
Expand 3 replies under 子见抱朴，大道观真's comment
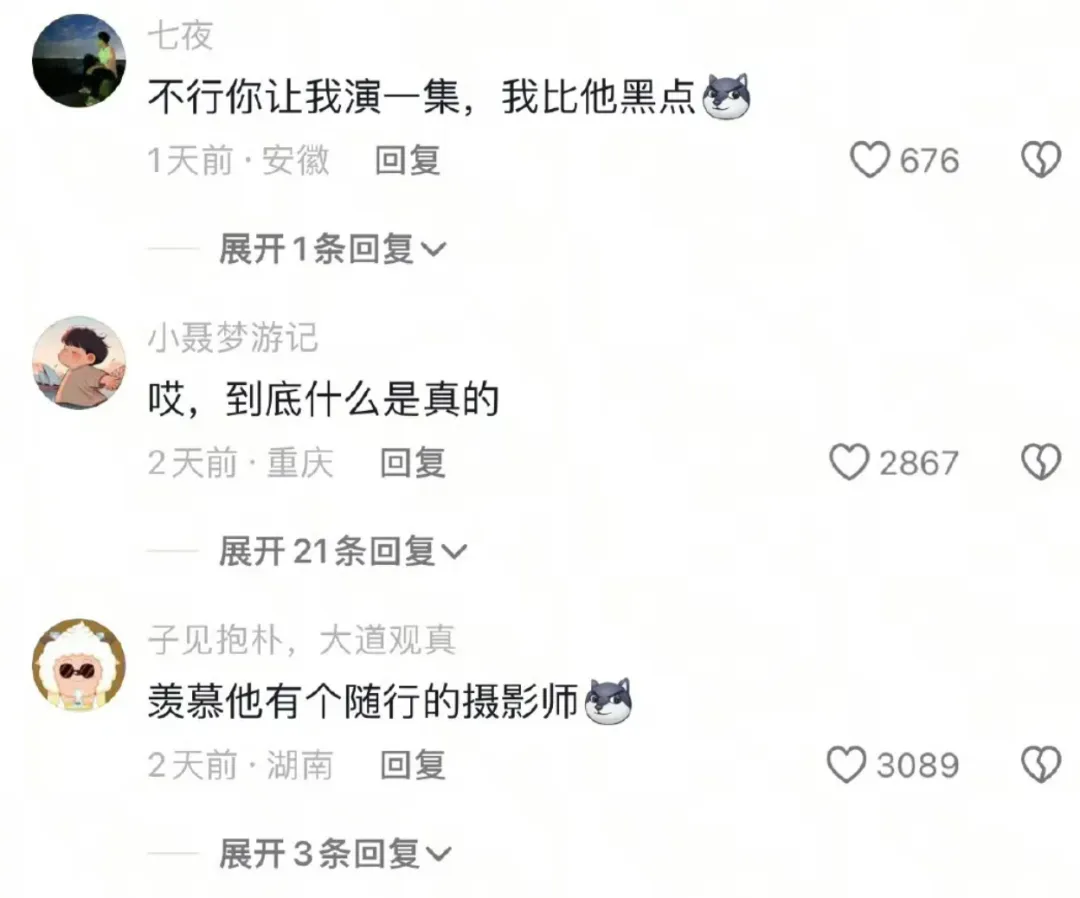pyautogui.click(x=334, y=854)
